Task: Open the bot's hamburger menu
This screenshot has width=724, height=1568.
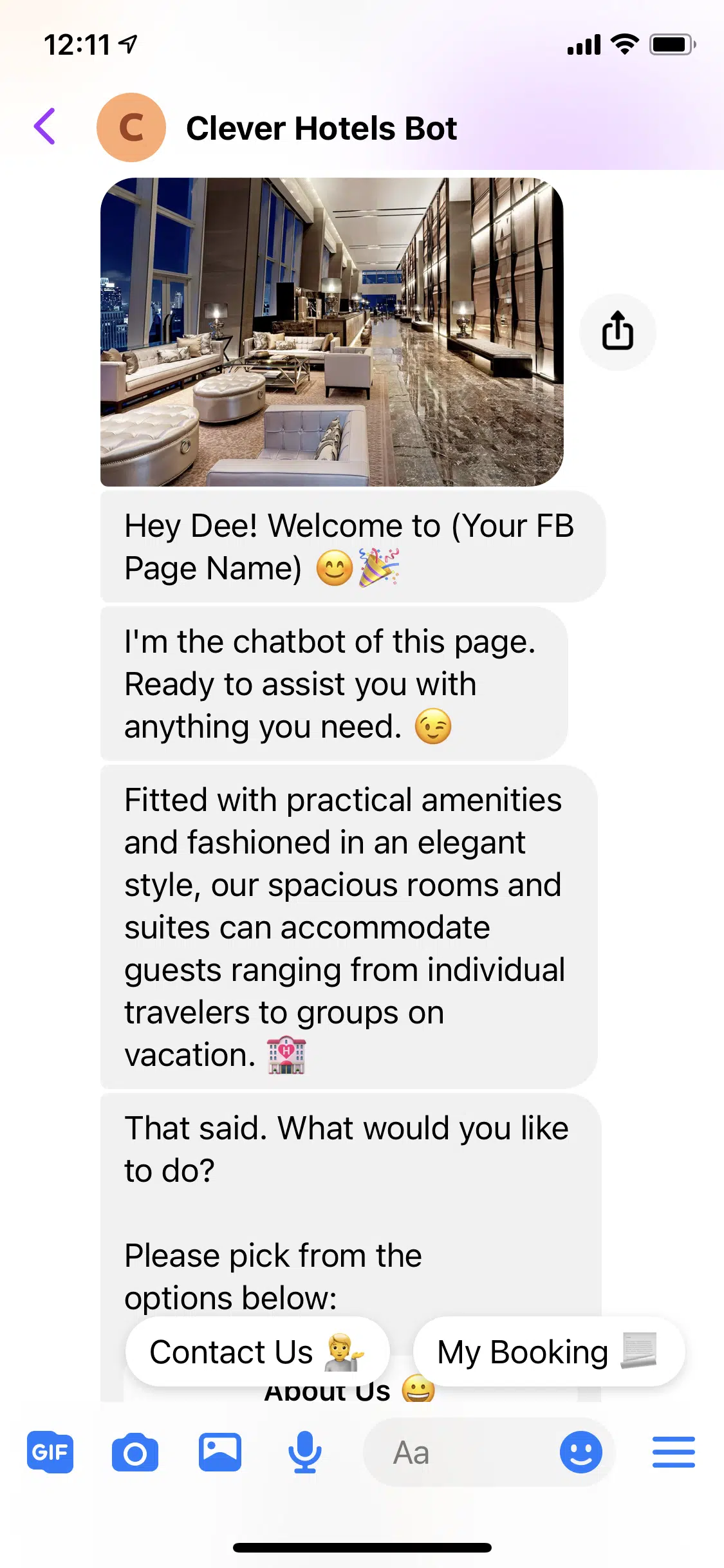Action: pos(673,1452)
